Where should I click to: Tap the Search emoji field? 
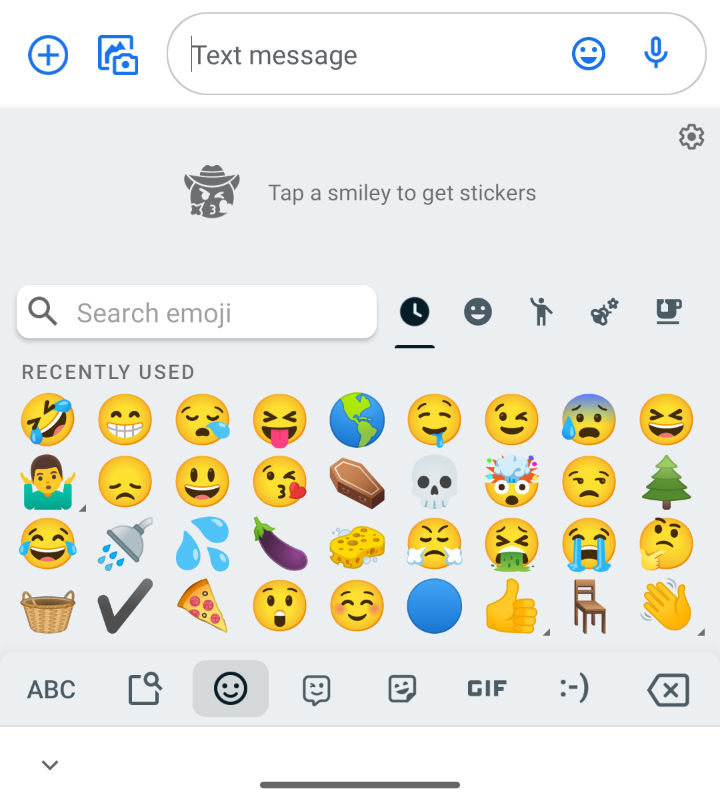click(x=196, y=312)
